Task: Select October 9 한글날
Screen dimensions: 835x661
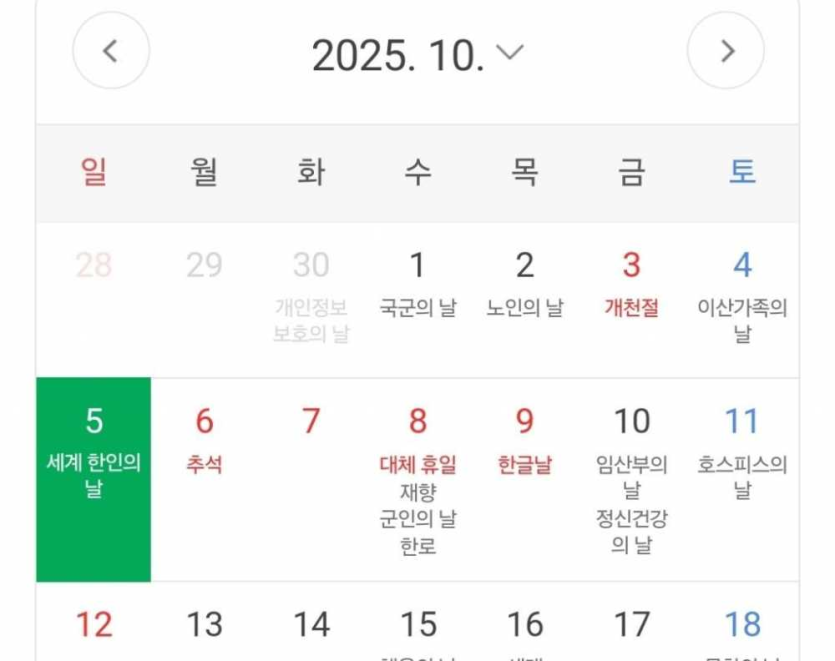Action: pos(525,440)
